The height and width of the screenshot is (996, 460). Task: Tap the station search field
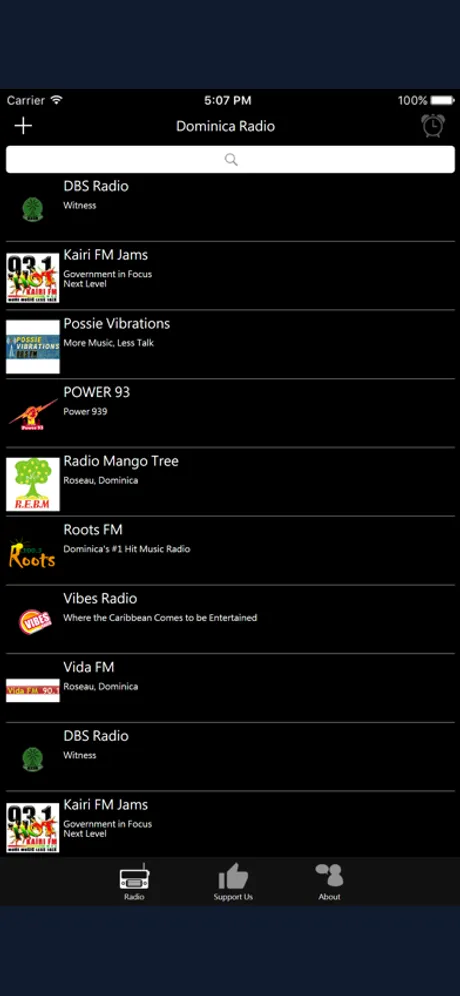tap(230, 159)
